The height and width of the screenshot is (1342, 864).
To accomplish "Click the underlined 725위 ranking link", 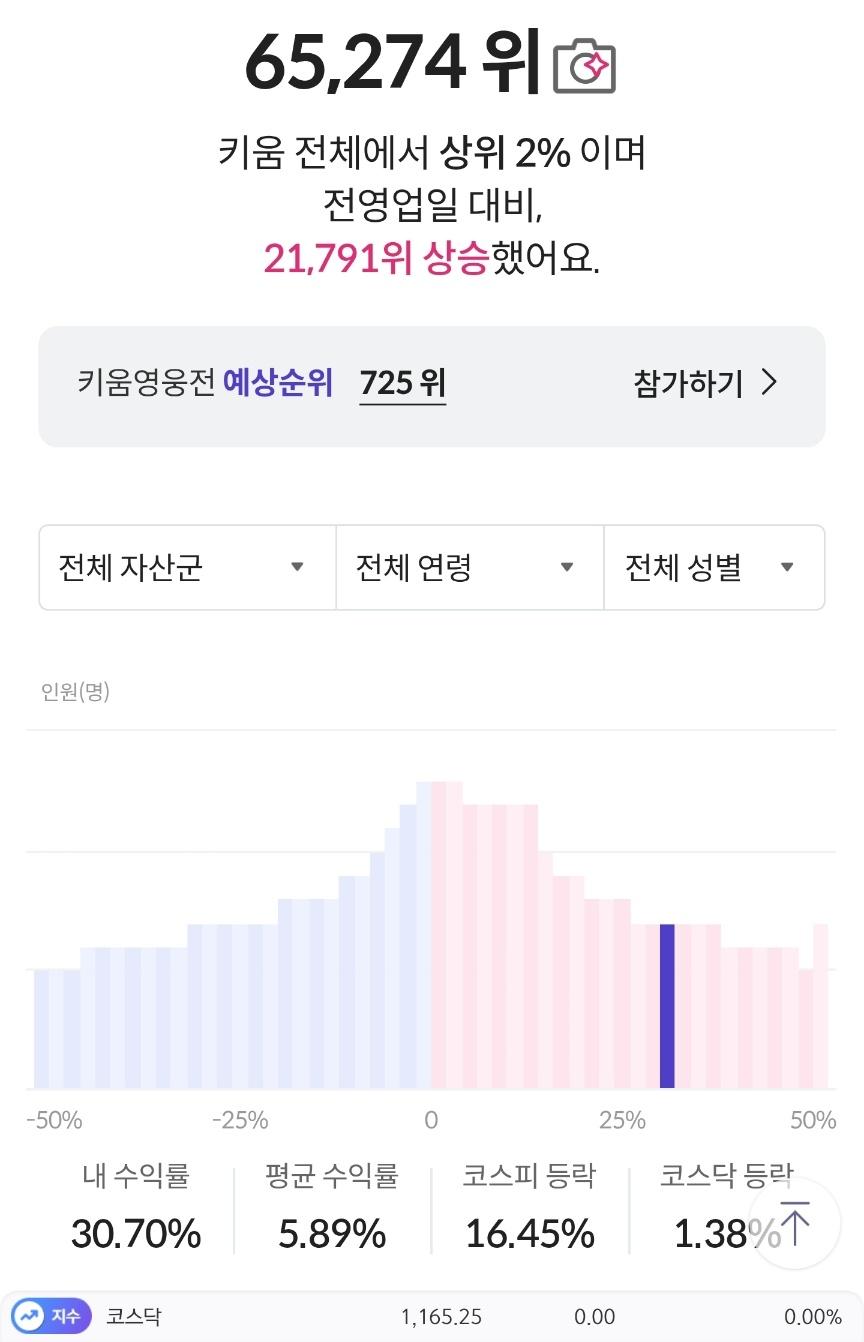I will click(x=402, y=382).
